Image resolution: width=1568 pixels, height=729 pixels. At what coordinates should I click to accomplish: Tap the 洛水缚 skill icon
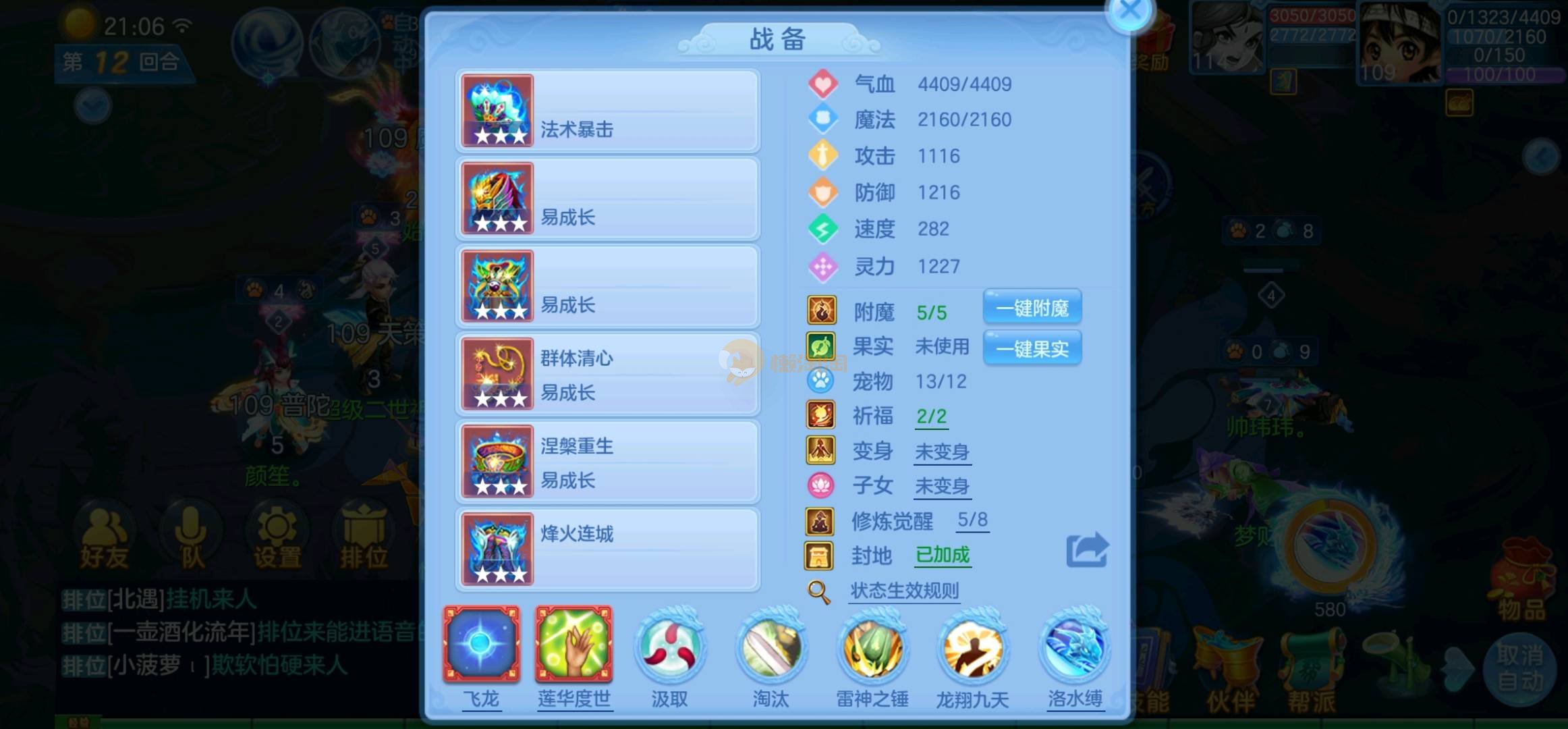(1074, 648)
